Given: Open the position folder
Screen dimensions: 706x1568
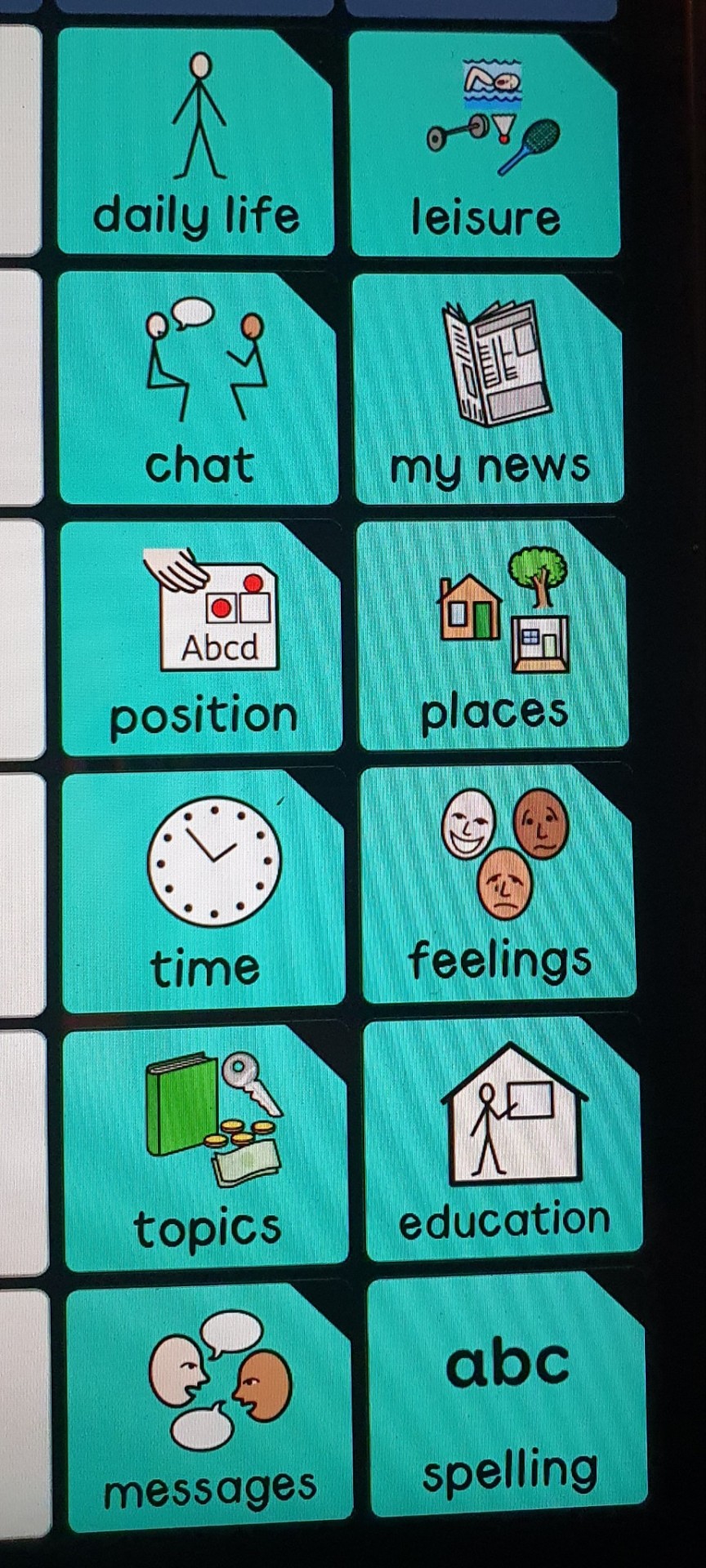Looking at the screenshot, I should pyautogui.click(x=201, y=637).
